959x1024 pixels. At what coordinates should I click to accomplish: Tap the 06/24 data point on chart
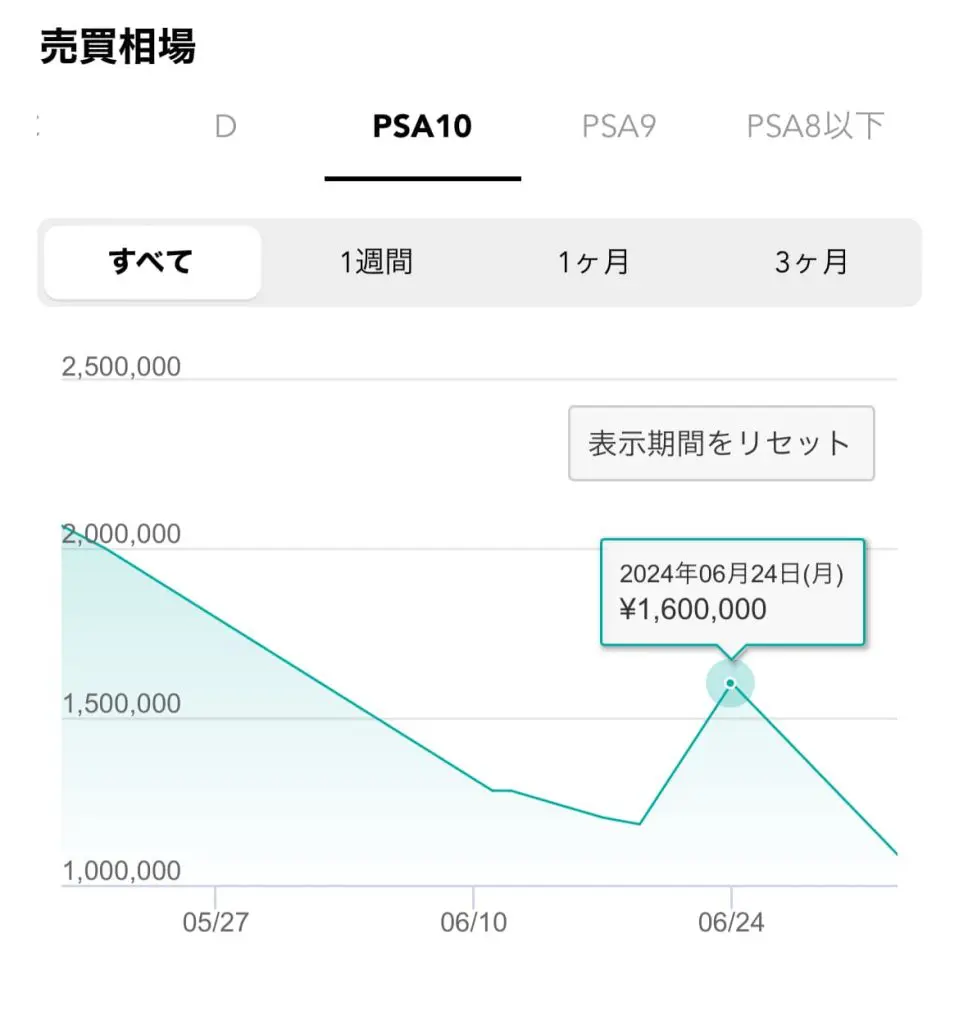point(730,683)
